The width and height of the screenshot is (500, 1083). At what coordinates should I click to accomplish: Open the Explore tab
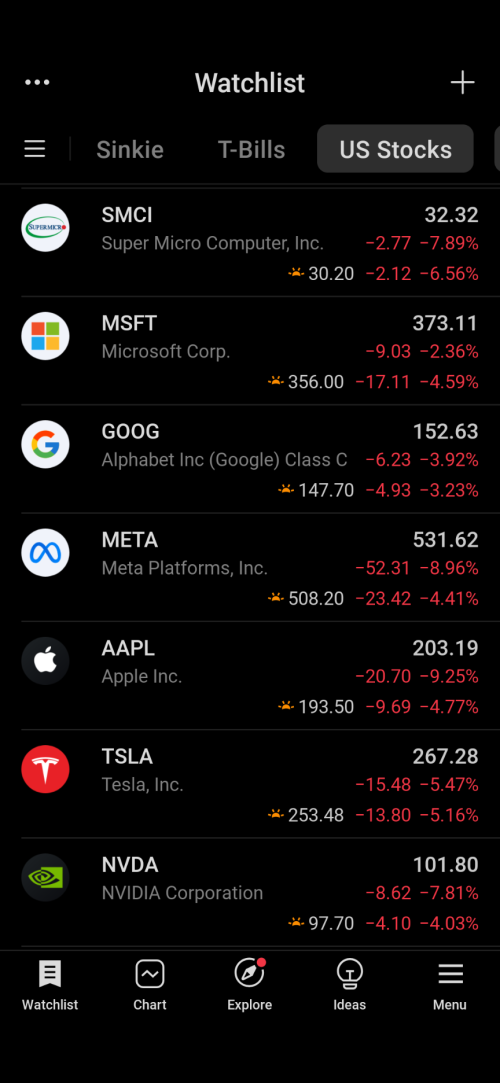tap(249, 986)
